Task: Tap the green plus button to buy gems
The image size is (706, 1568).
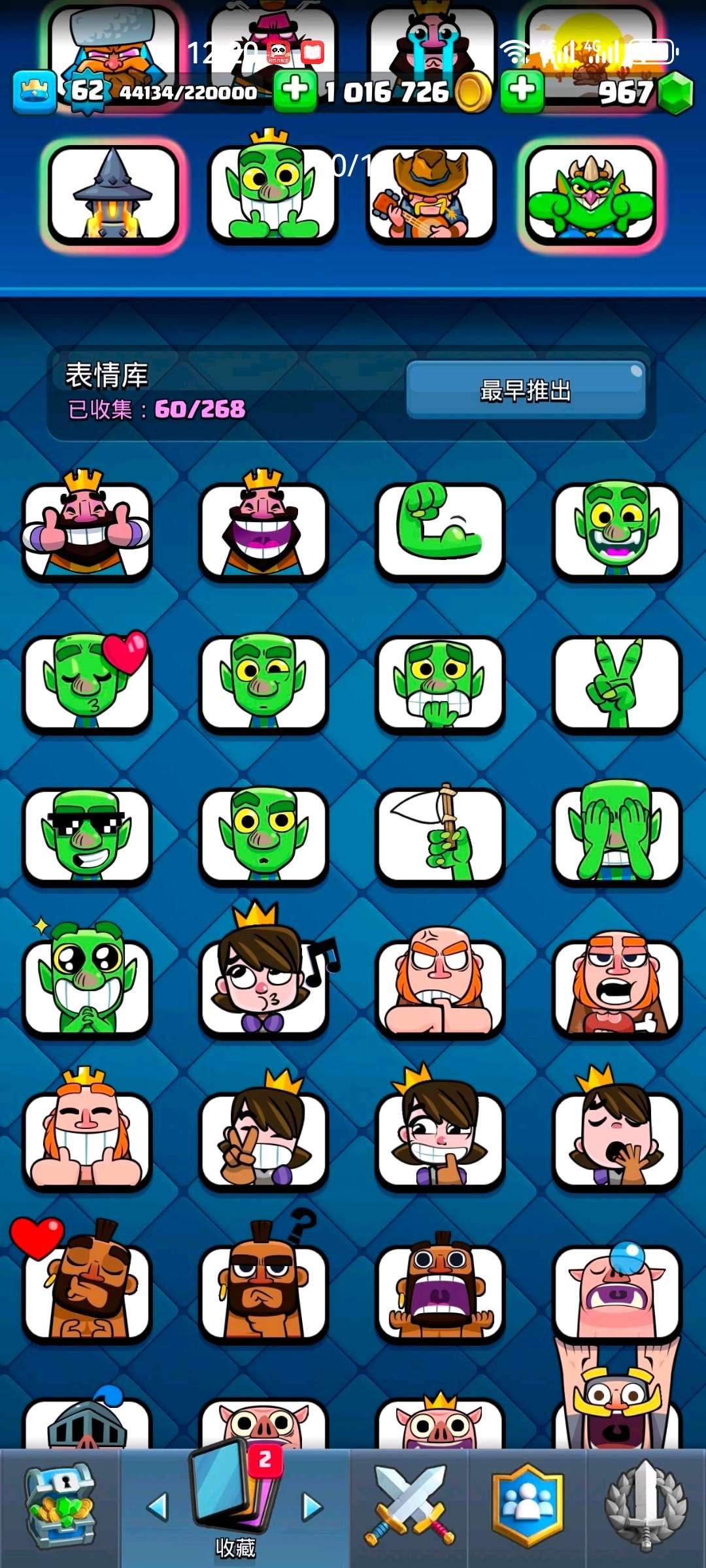Action: (522, 90)
